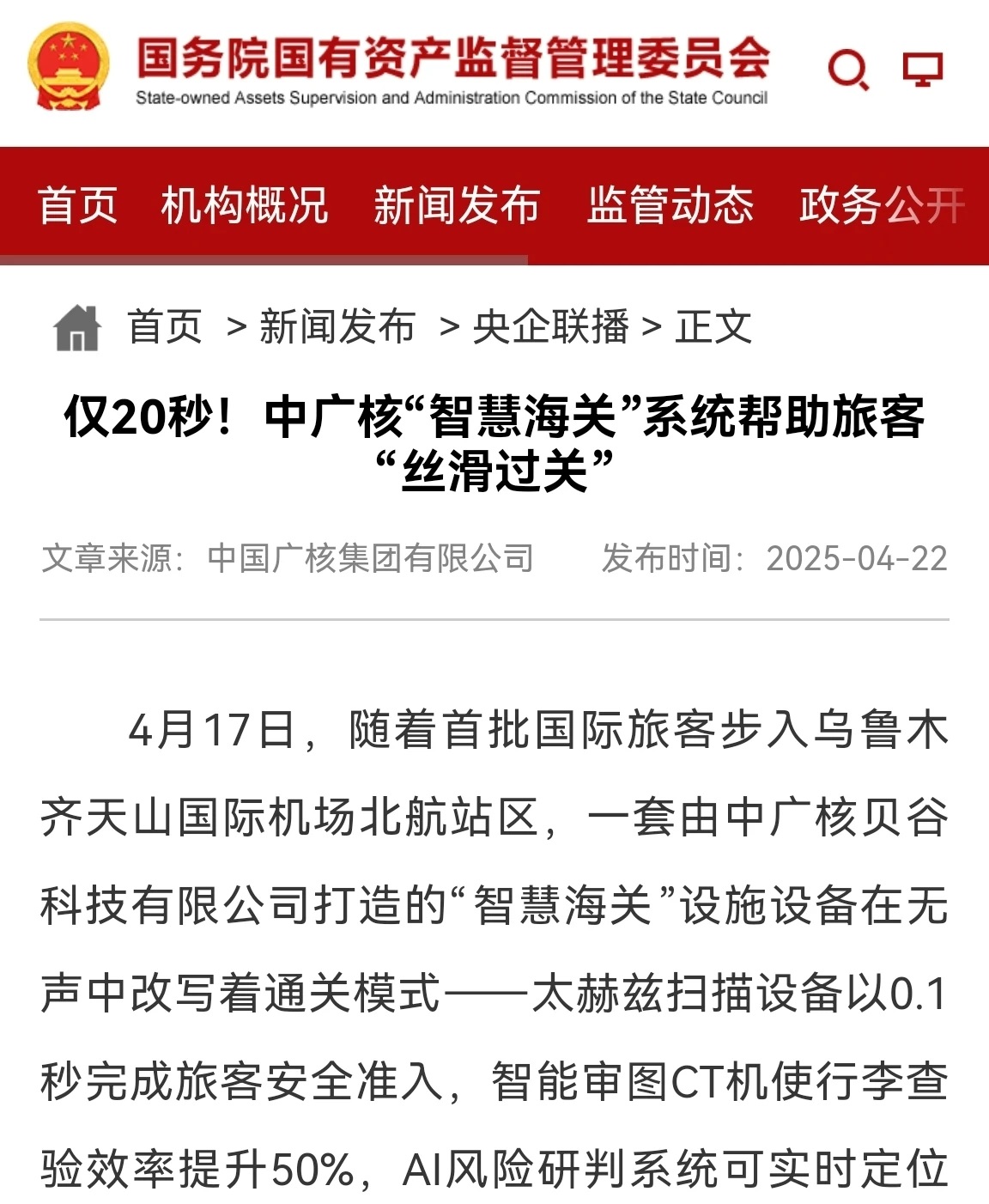The image size is (989, 1204).
Task: Open the search magnifier icon
Action: pyautogui.click(x=848, y=70)
